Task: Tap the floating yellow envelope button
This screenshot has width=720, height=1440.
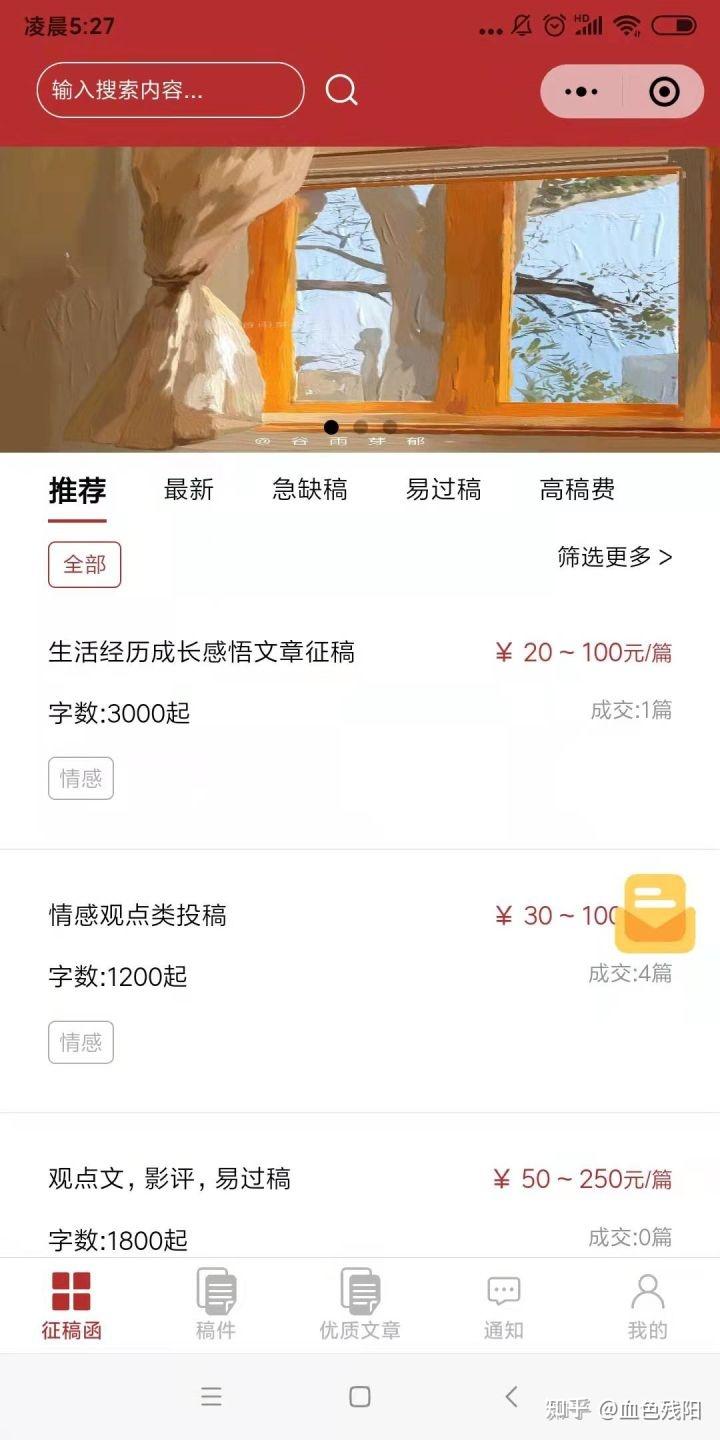Action: (x=655, y=913)
